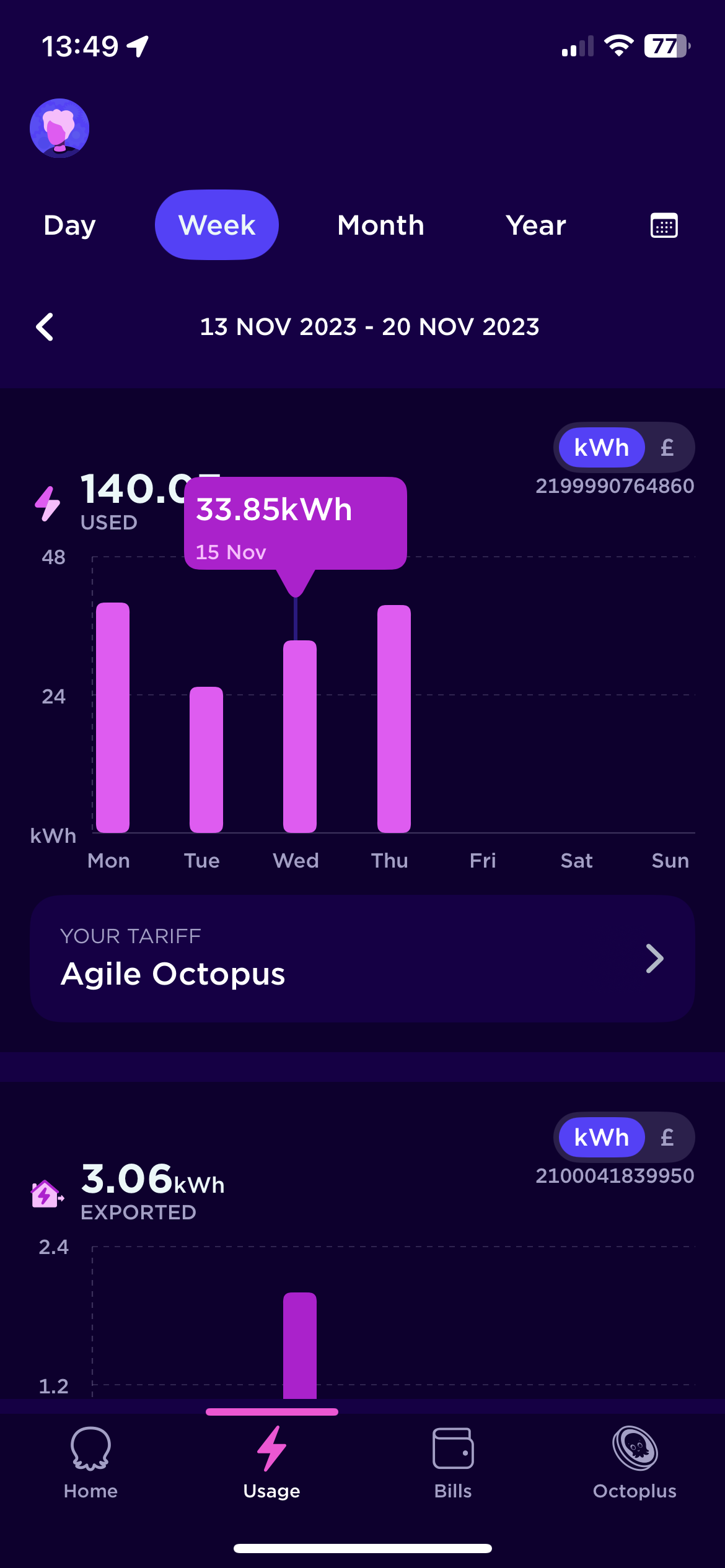Select Monday's usage bar
The image size is (725, 1568).
coord(113,717)
